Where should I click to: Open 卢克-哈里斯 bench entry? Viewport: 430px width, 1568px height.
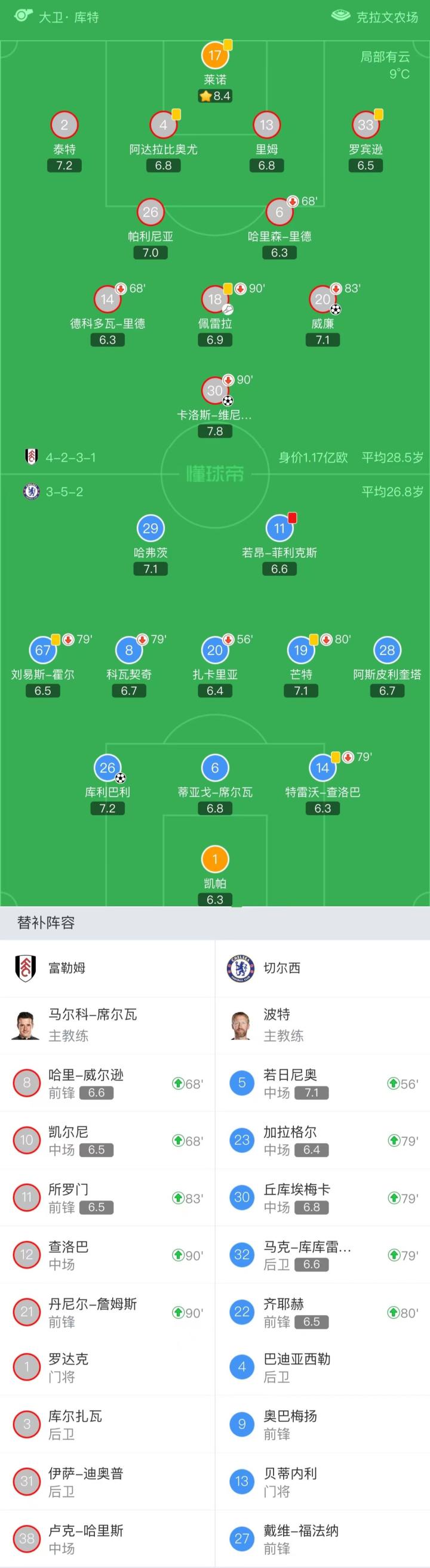[x=107, y=1539]
